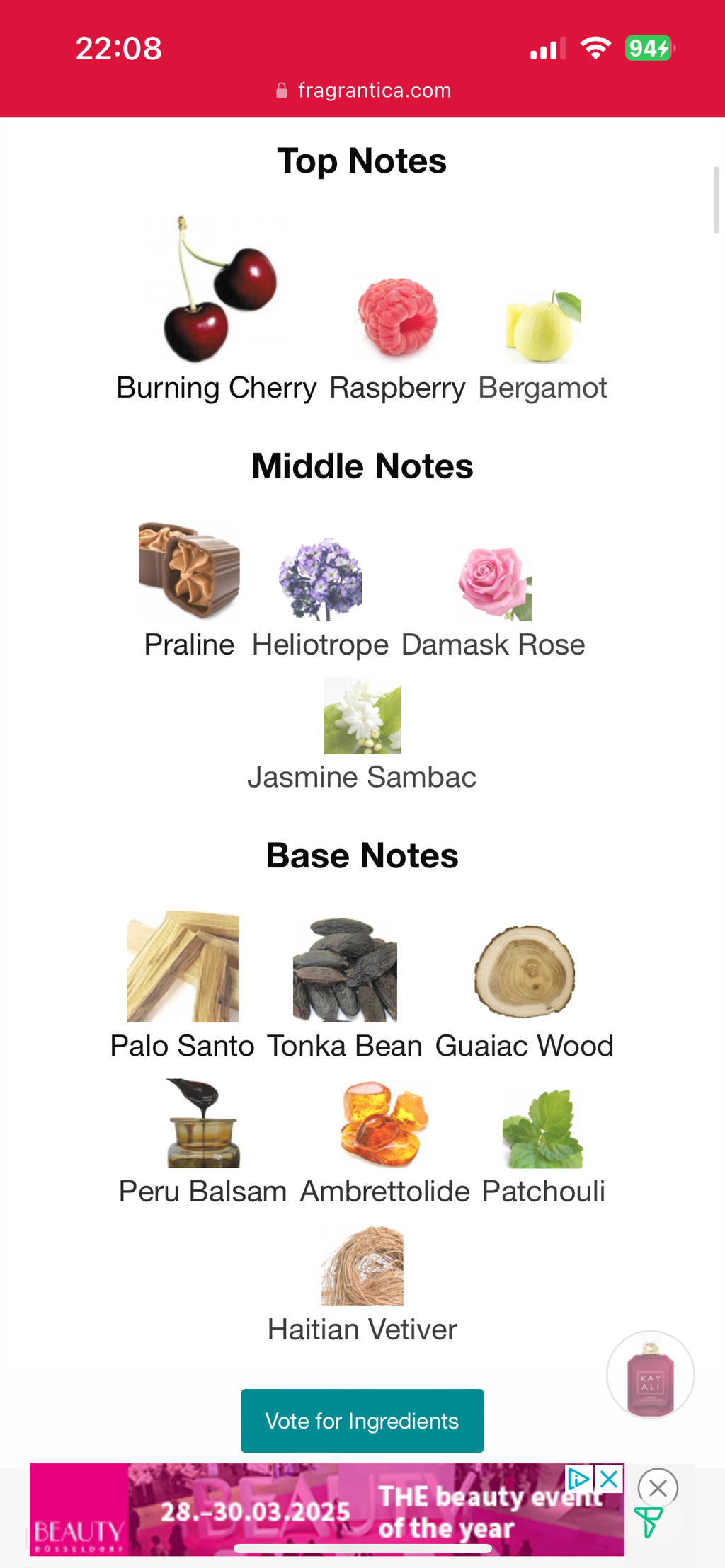Tap the fragrantica.com address bar

[x=362, y=91]
